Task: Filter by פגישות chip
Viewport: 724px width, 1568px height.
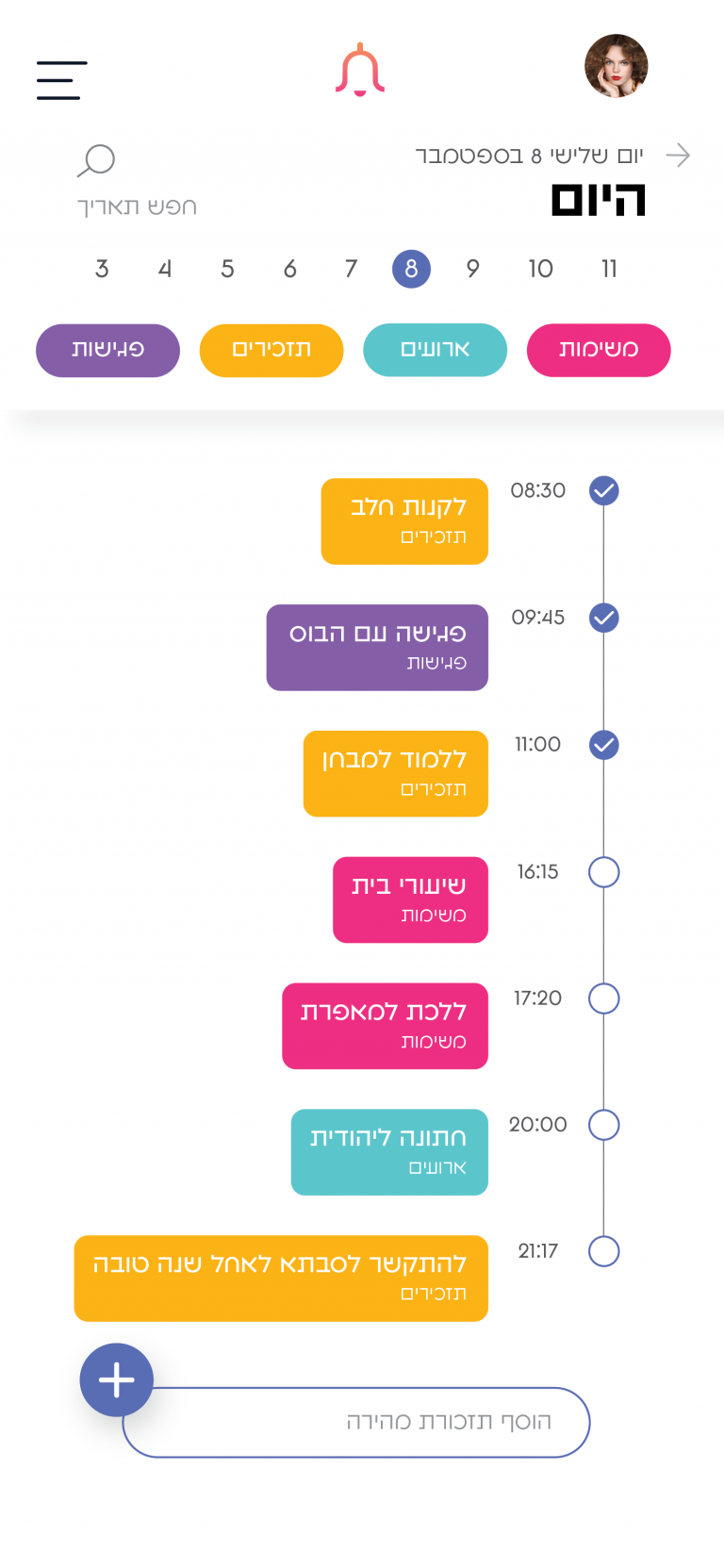Action: (107, 350)
